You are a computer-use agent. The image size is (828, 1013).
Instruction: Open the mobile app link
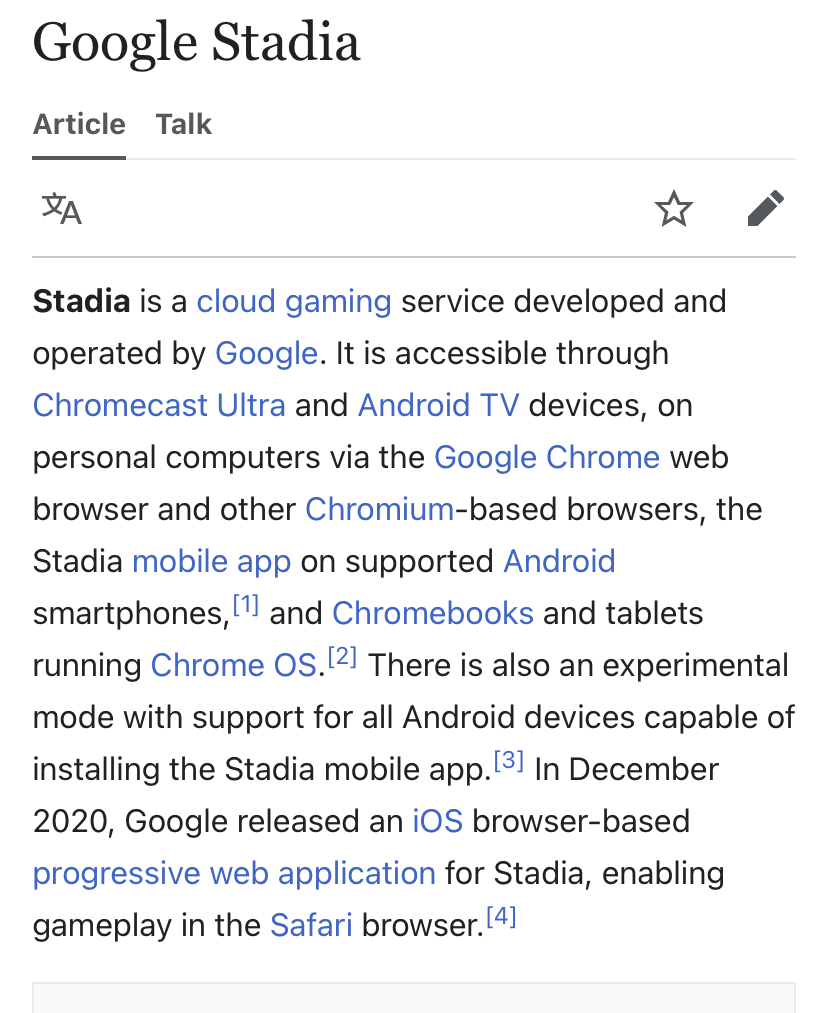pyautogui.click(x=211, y=562)
